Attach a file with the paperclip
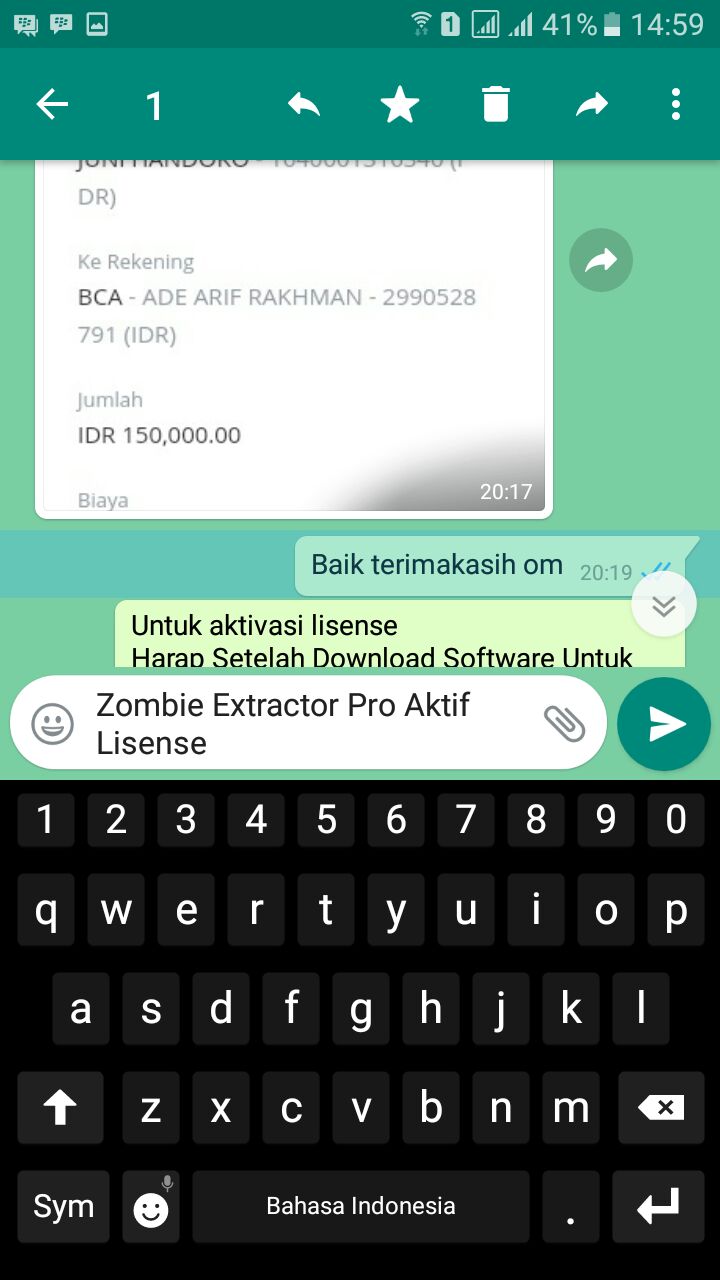 pos(564,723)
